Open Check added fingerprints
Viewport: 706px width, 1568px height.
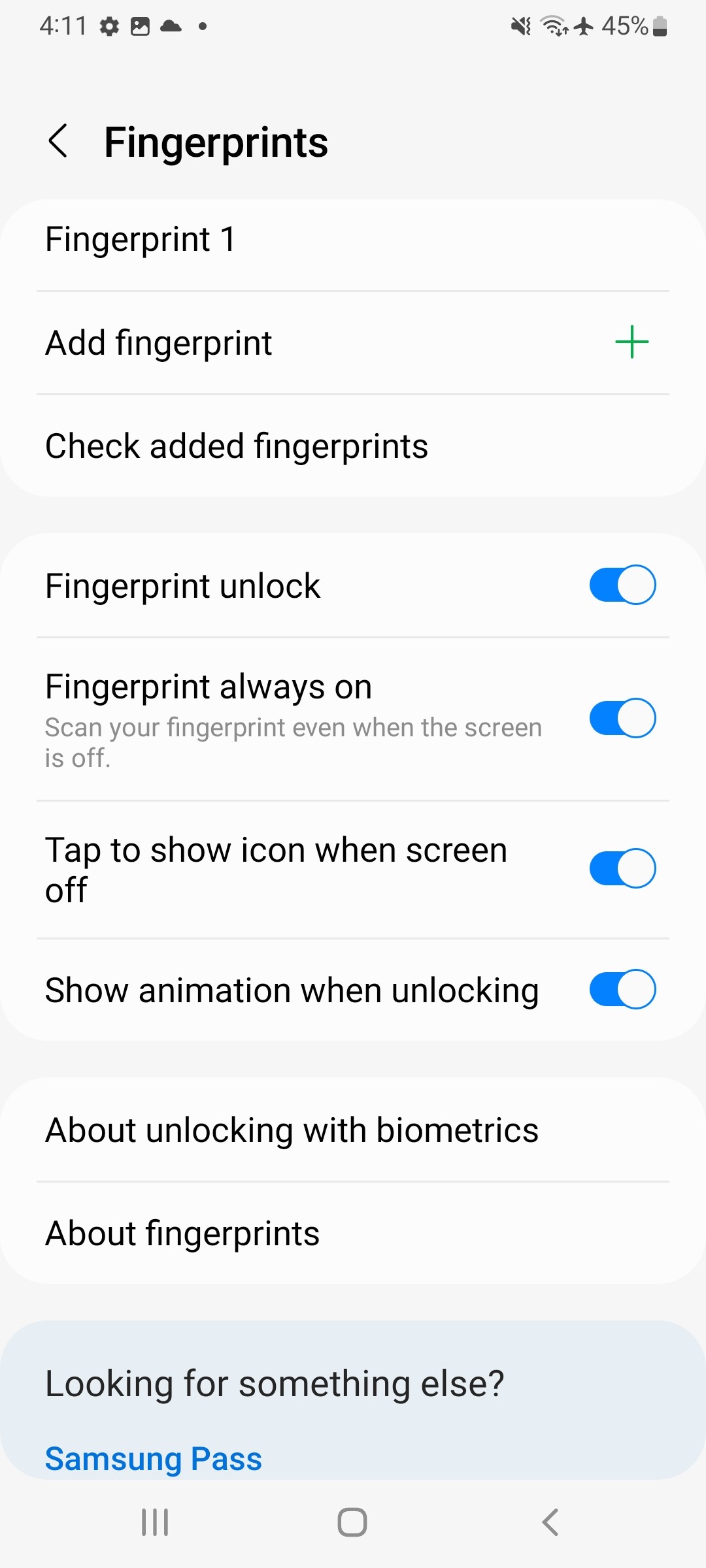pyautogui.click(x=353, y=446)
